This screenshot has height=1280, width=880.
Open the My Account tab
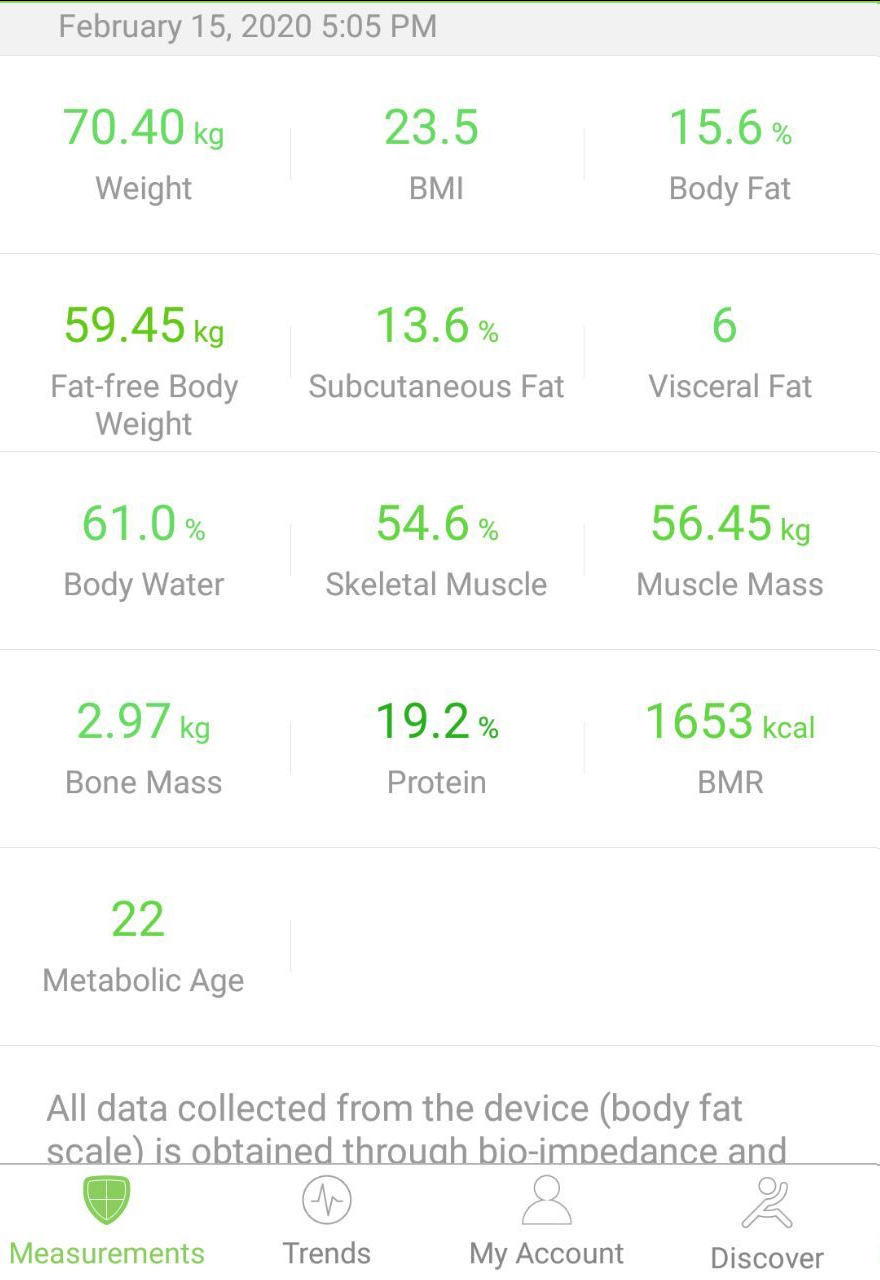pos(546,1222)
